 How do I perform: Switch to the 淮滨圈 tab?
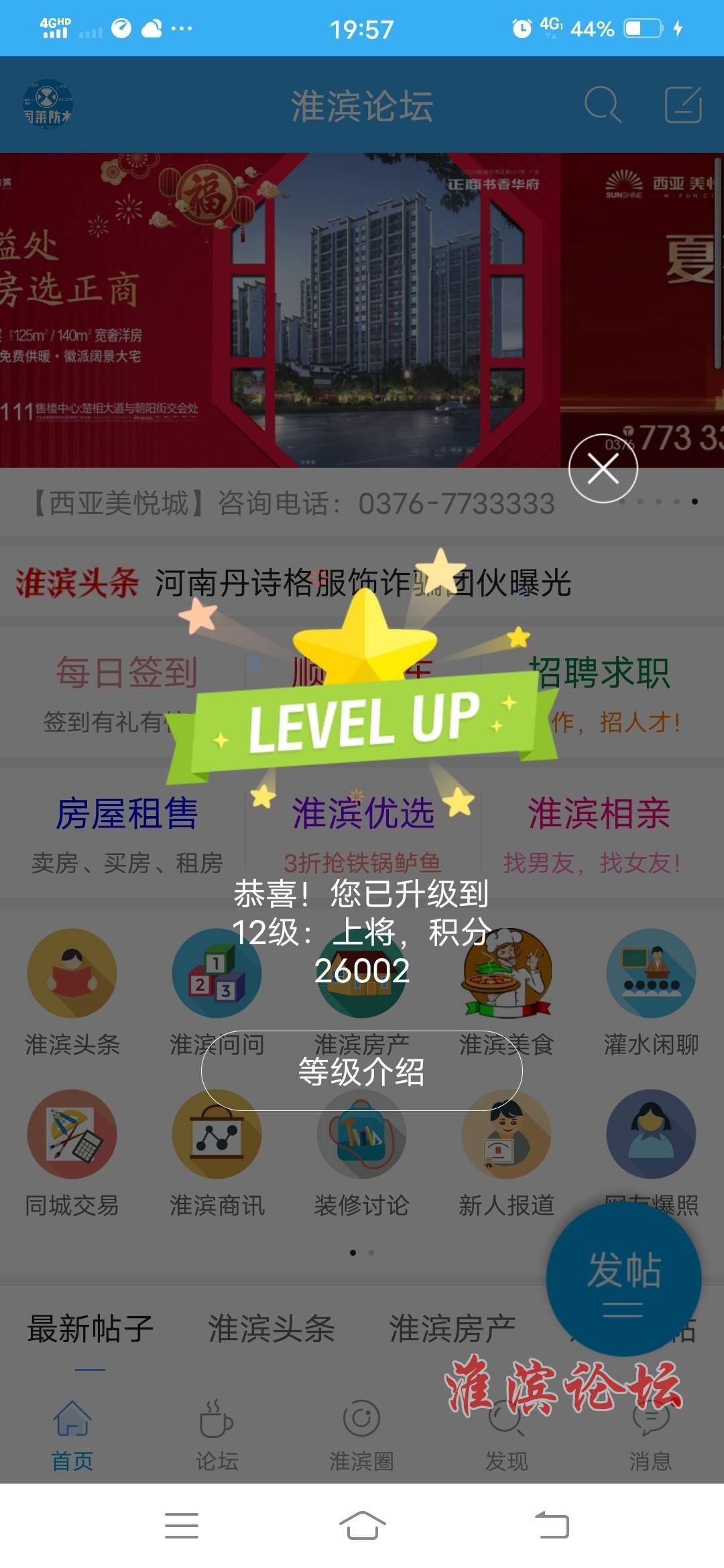click(361, 1435)
